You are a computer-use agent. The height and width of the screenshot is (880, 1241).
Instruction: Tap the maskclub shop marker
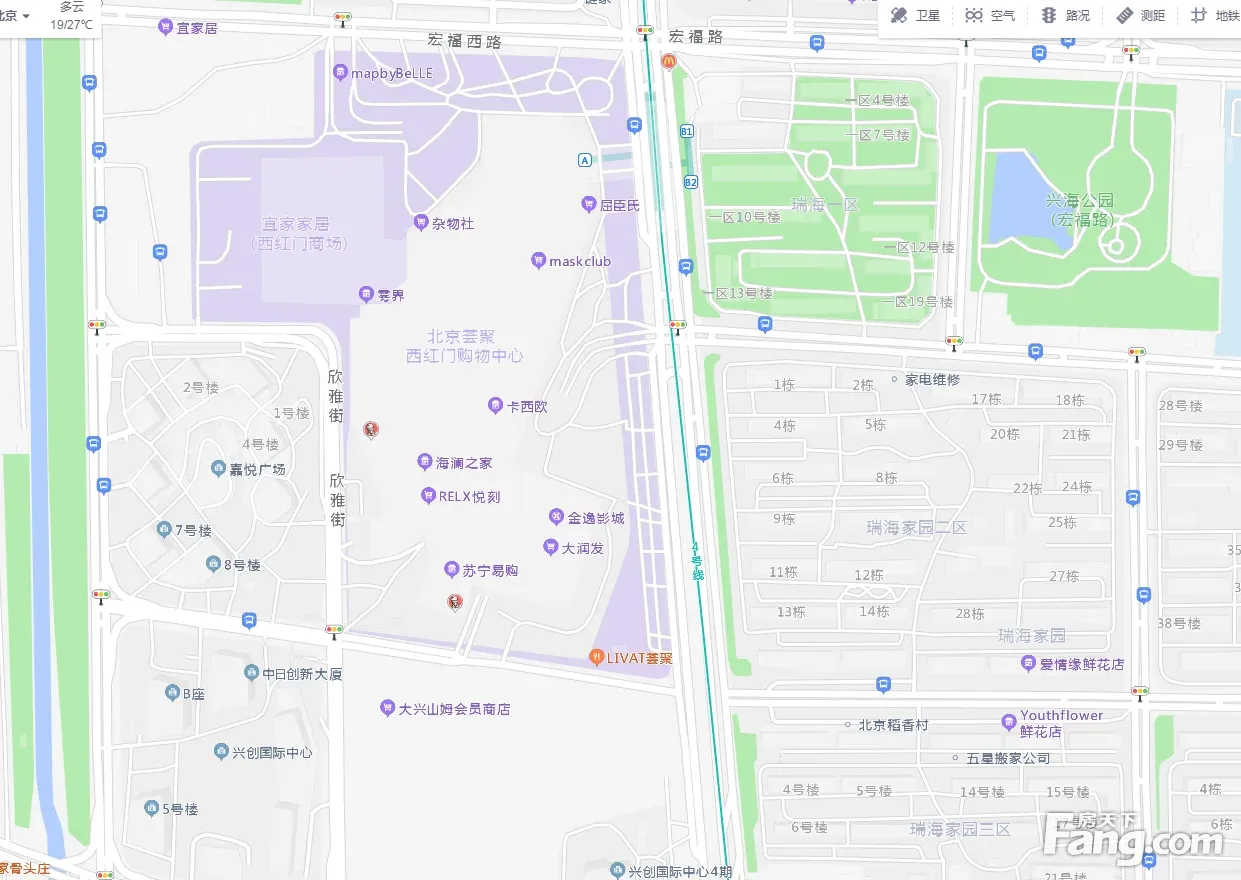539,261
